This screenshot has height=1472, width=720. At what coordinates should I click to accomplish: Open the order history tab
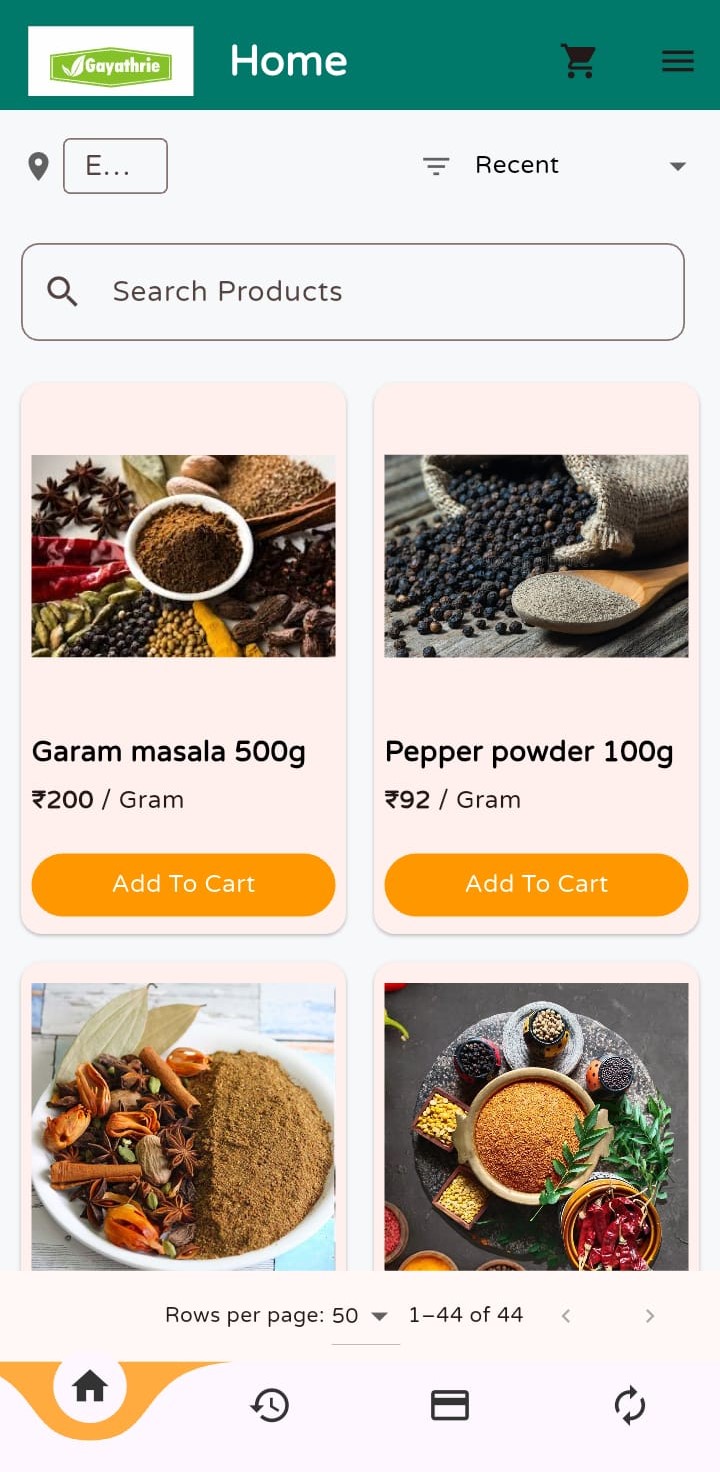(x=270, y=1406)
